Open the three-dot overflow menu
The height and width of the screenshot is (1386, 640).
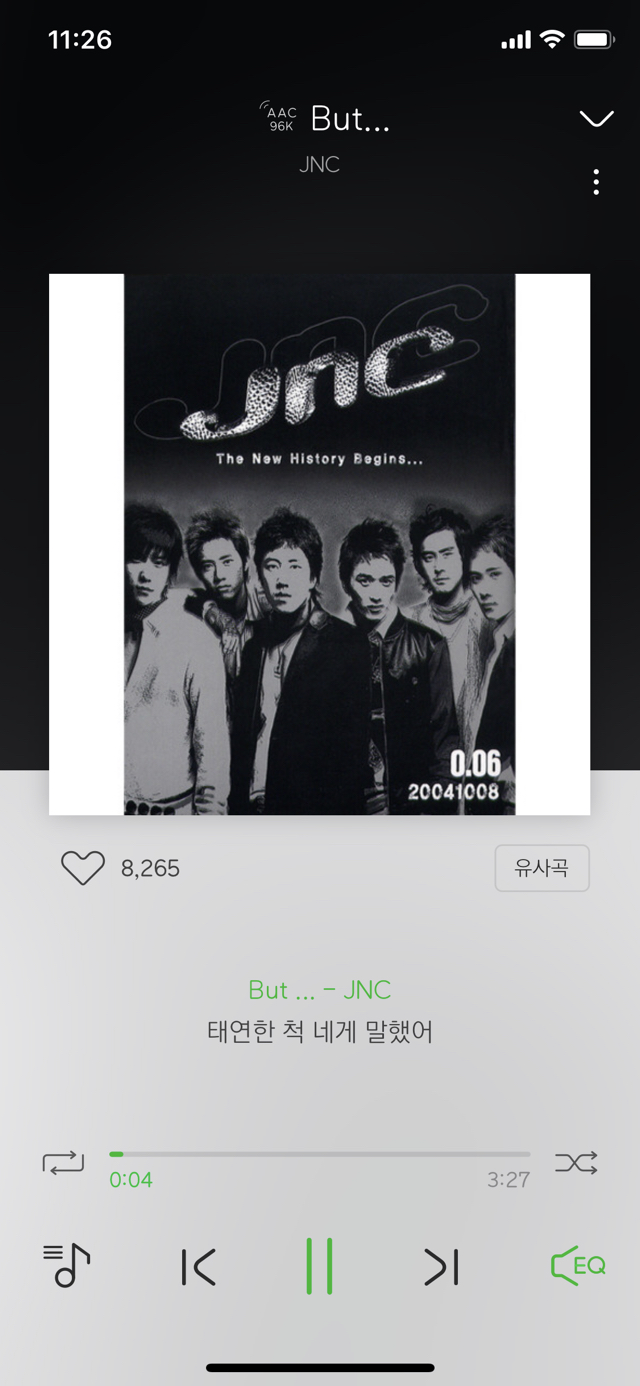[x=596, y=182]
